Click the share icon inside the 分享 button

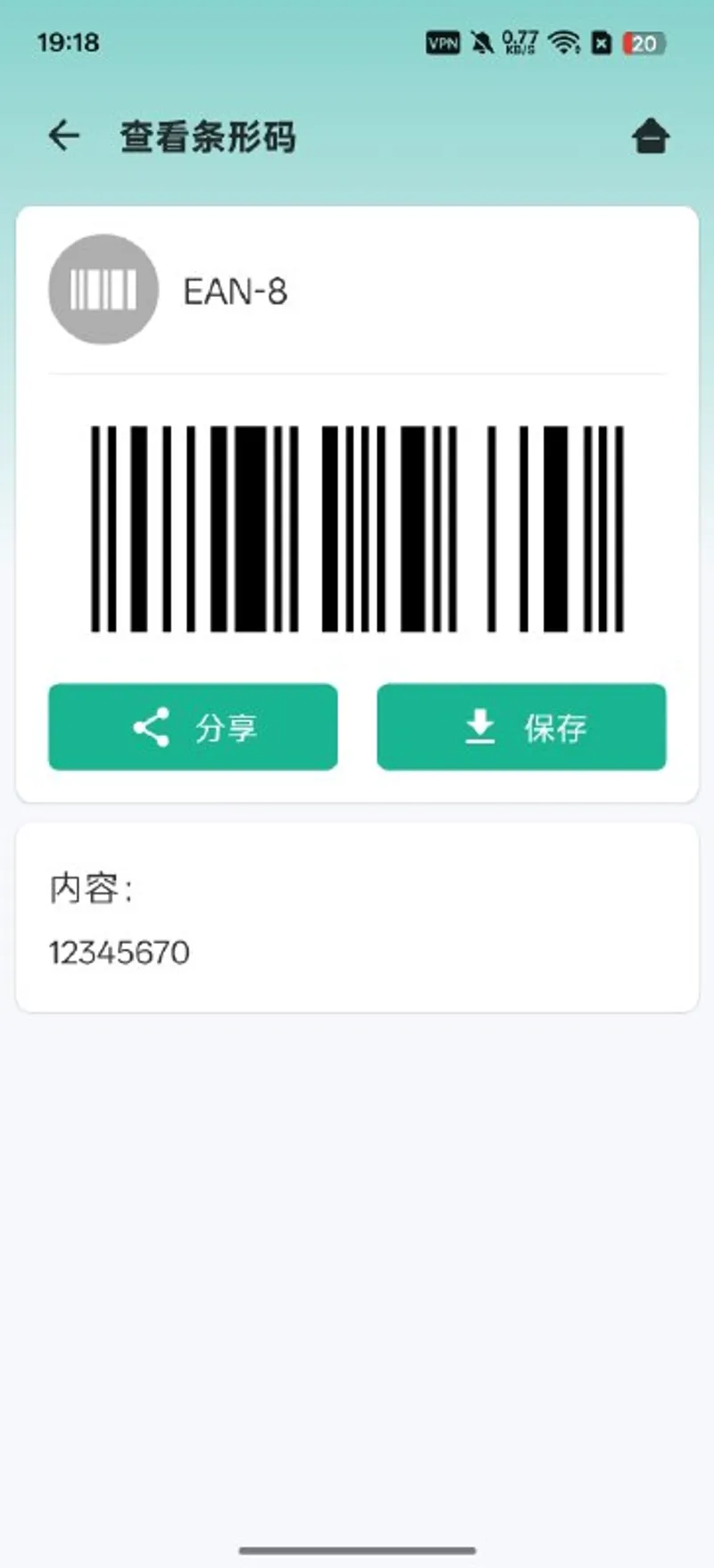(x=151, y=727)
